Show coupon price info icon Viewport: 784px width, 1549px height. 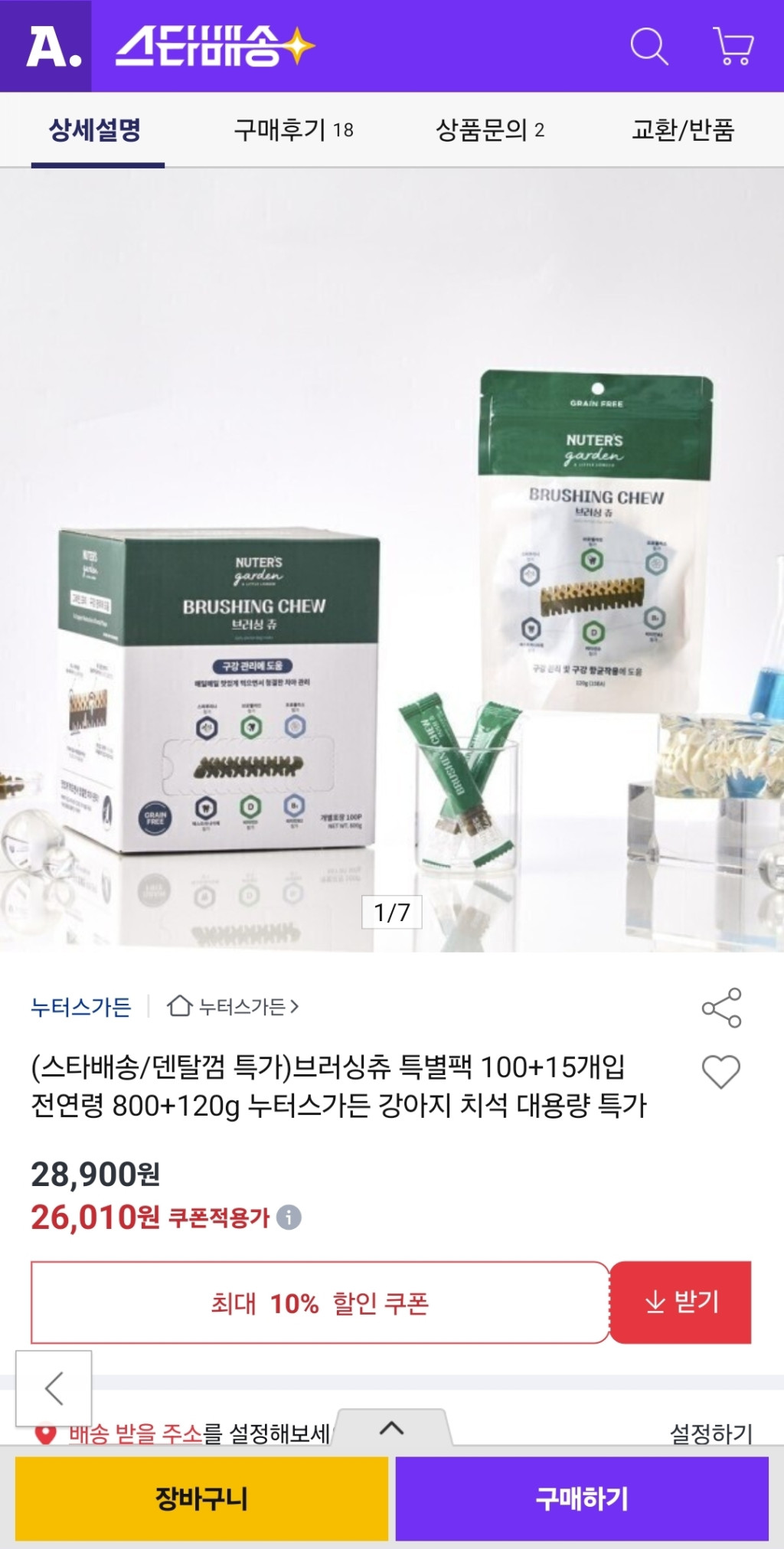(x=289, y=1217)
